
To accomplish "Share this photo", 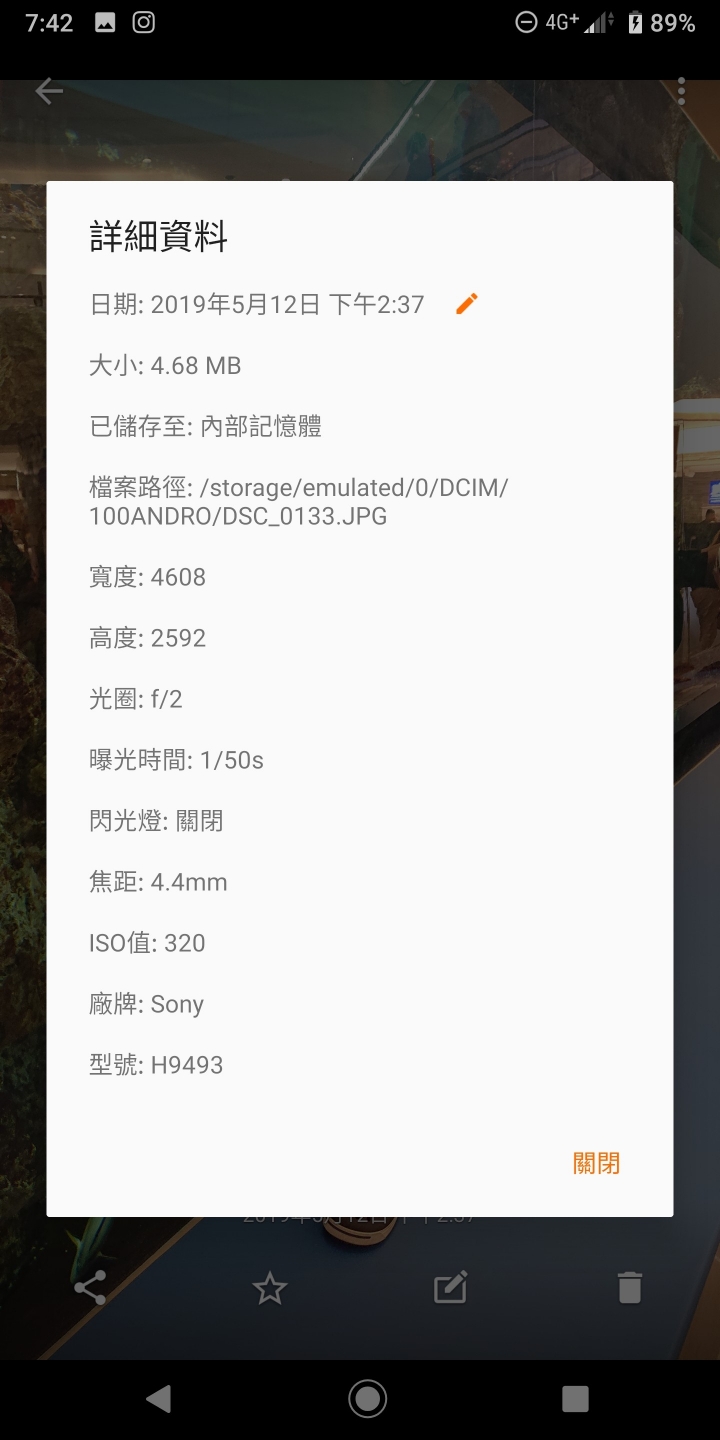I will pos(90,1288).
